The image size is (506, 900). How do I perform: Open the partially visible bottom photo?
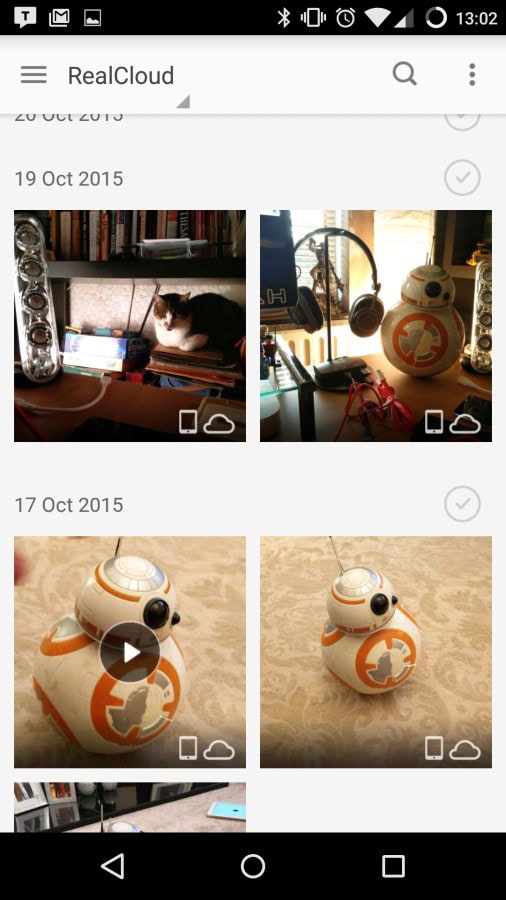point(130,807)
